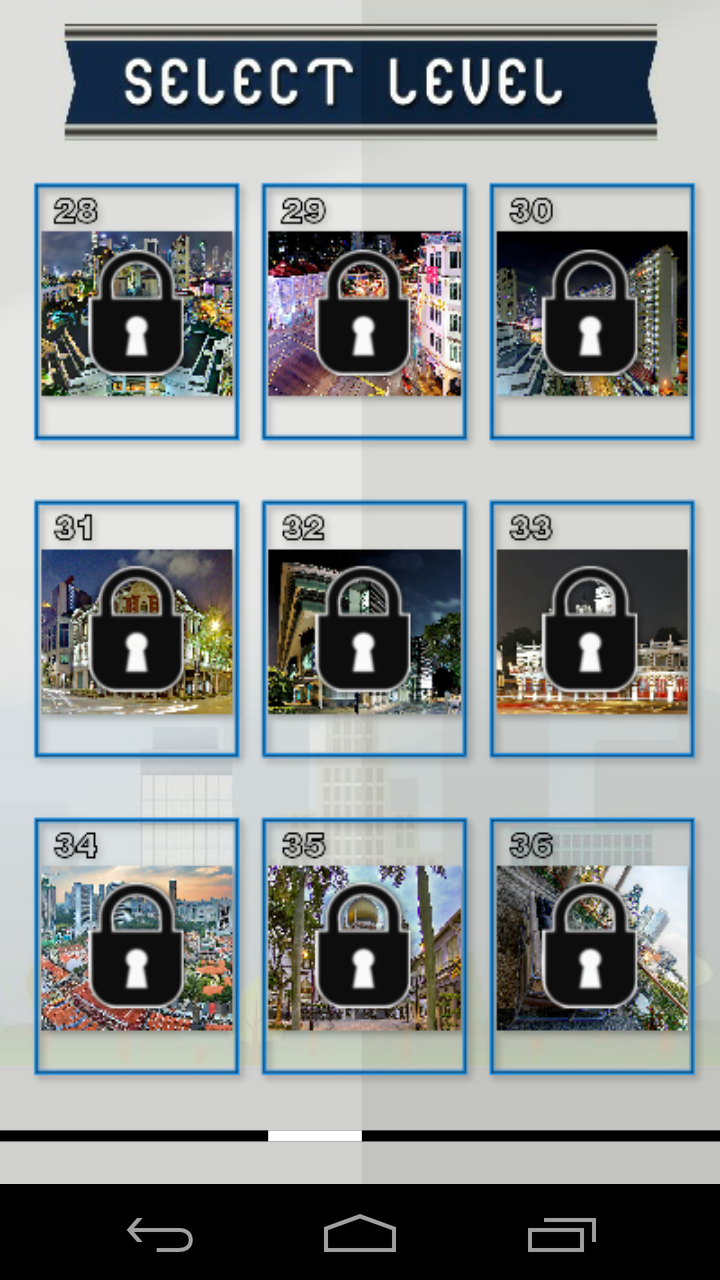The height and width of the screenshot is (1280, 720).
Task: Tap the level 31 card
Action: tap(137, 629)
